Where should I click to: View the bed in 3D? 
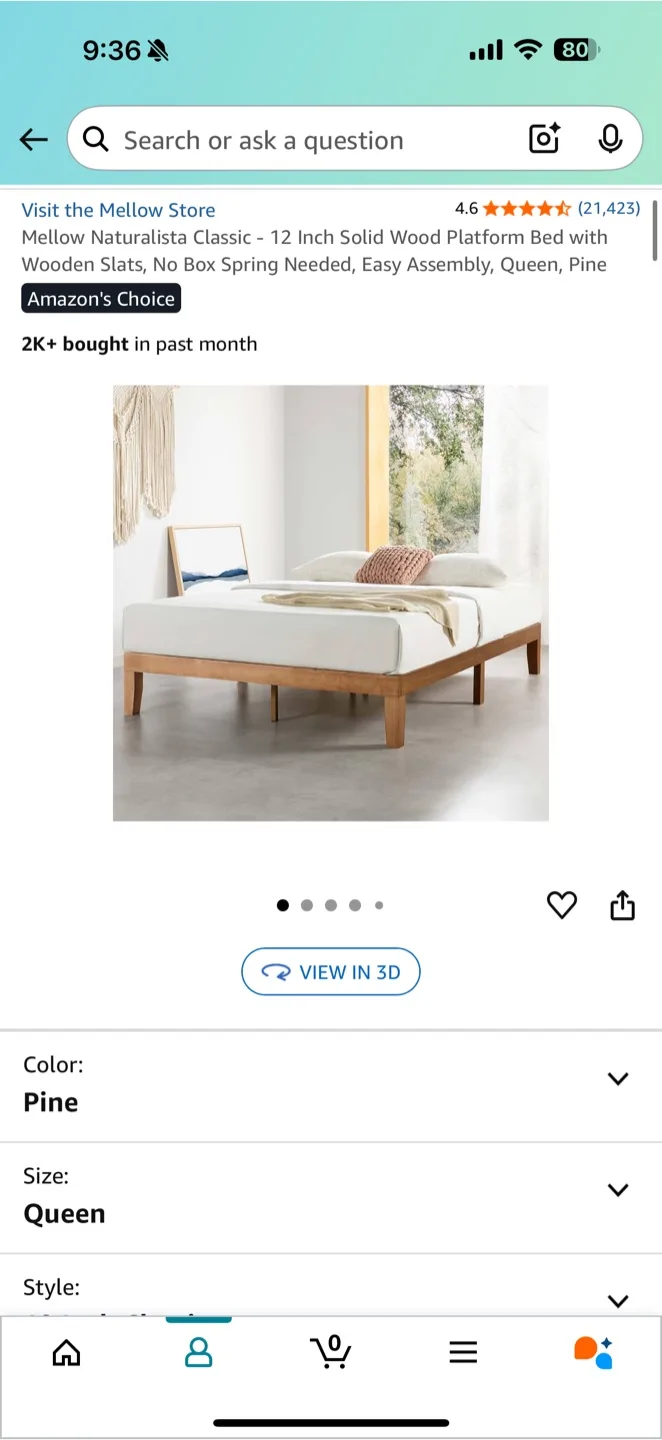point(330,972)
